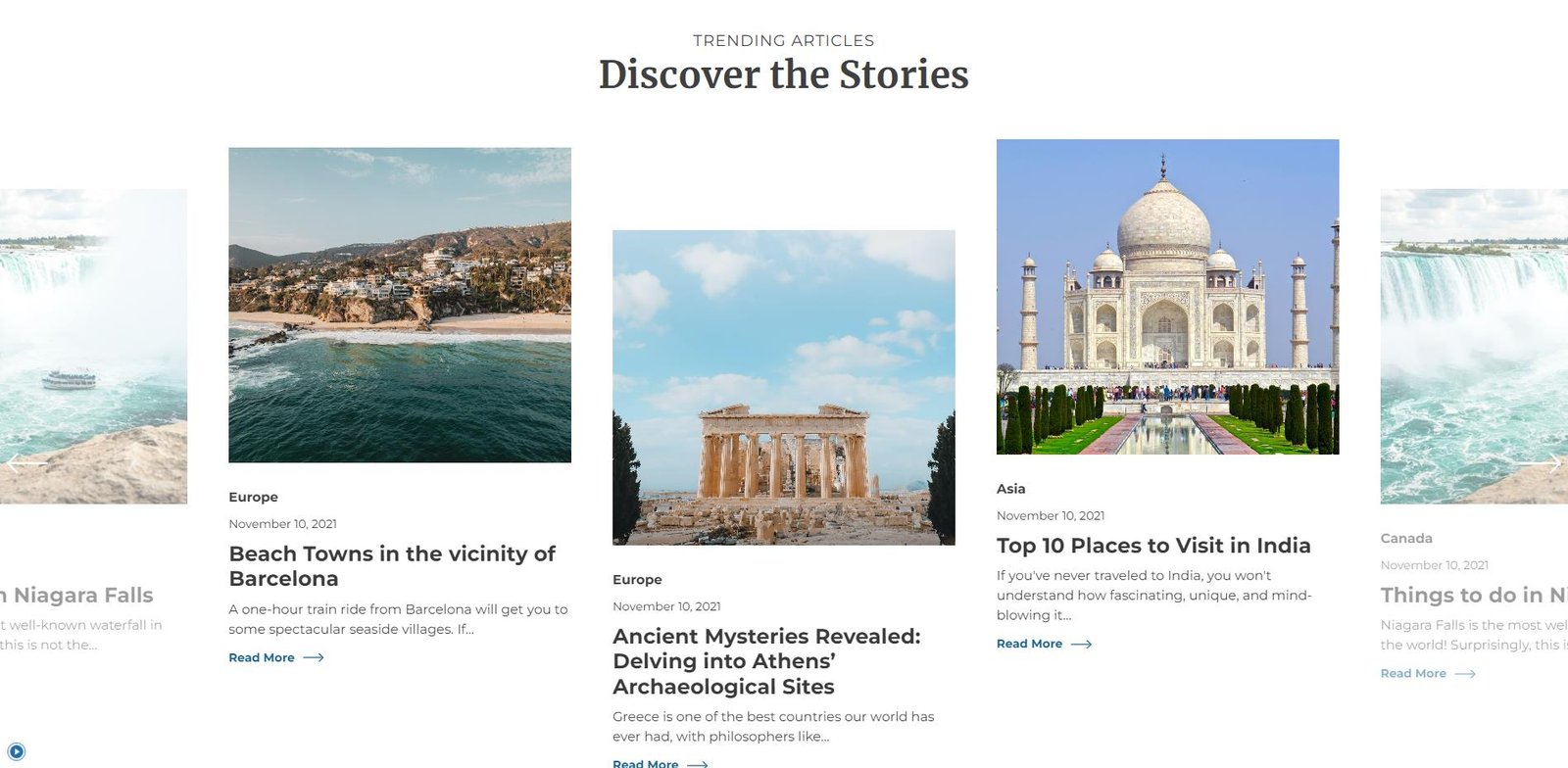Show the previous carousel slide
The image size is (1568, 768).
pos(26,463)
